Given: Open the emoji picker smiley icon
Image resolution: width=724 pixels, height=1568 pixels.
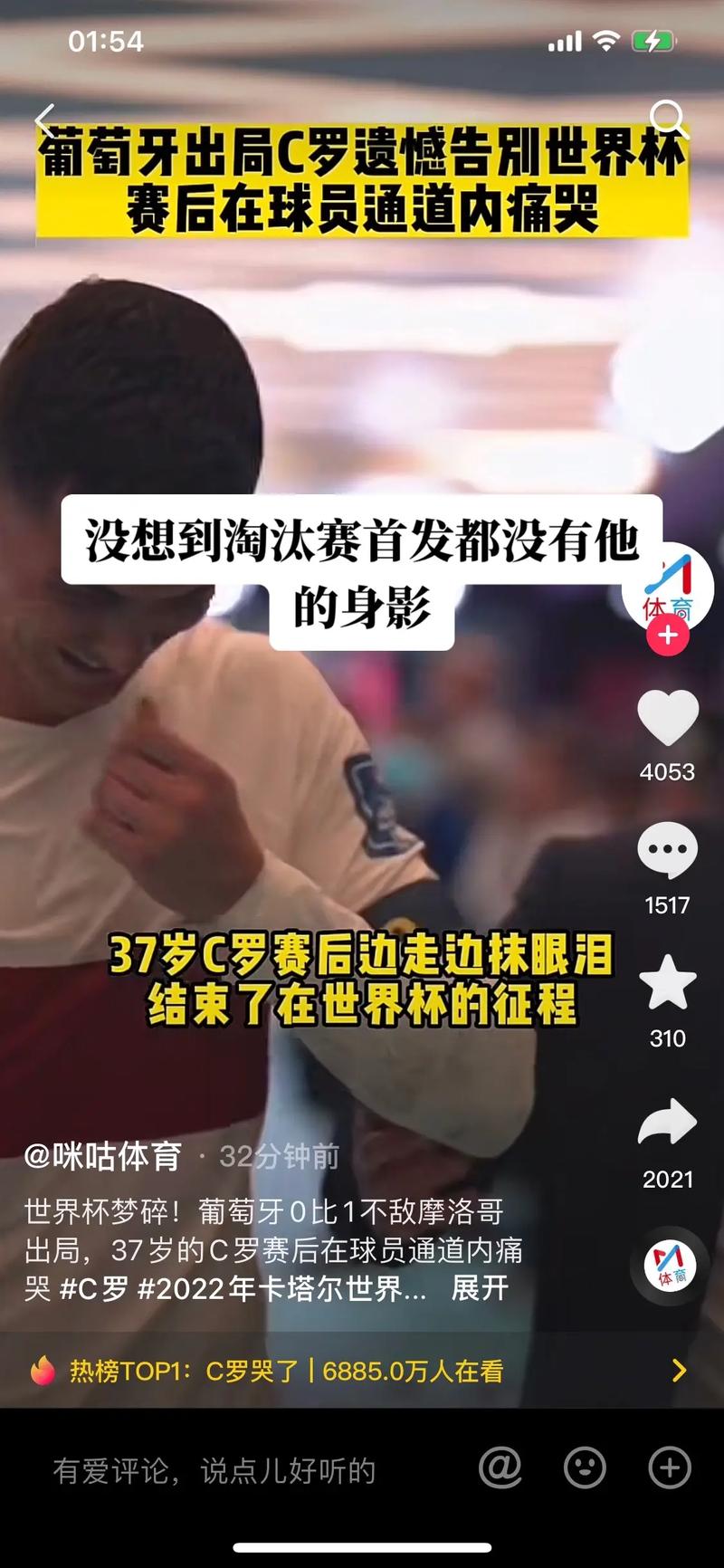Looking at the screenshot, I should click(585, 1468).
